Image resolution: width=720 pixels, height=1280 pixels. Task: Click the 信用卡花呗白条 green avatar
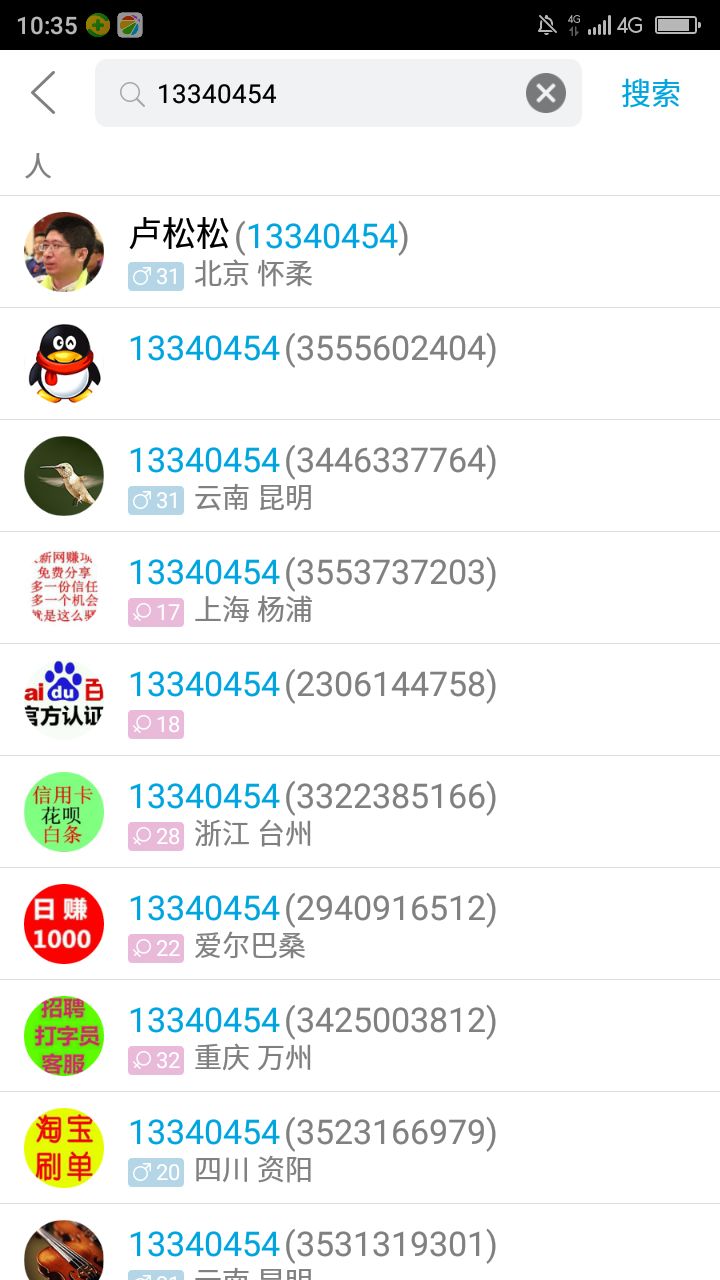coord(63,811)
